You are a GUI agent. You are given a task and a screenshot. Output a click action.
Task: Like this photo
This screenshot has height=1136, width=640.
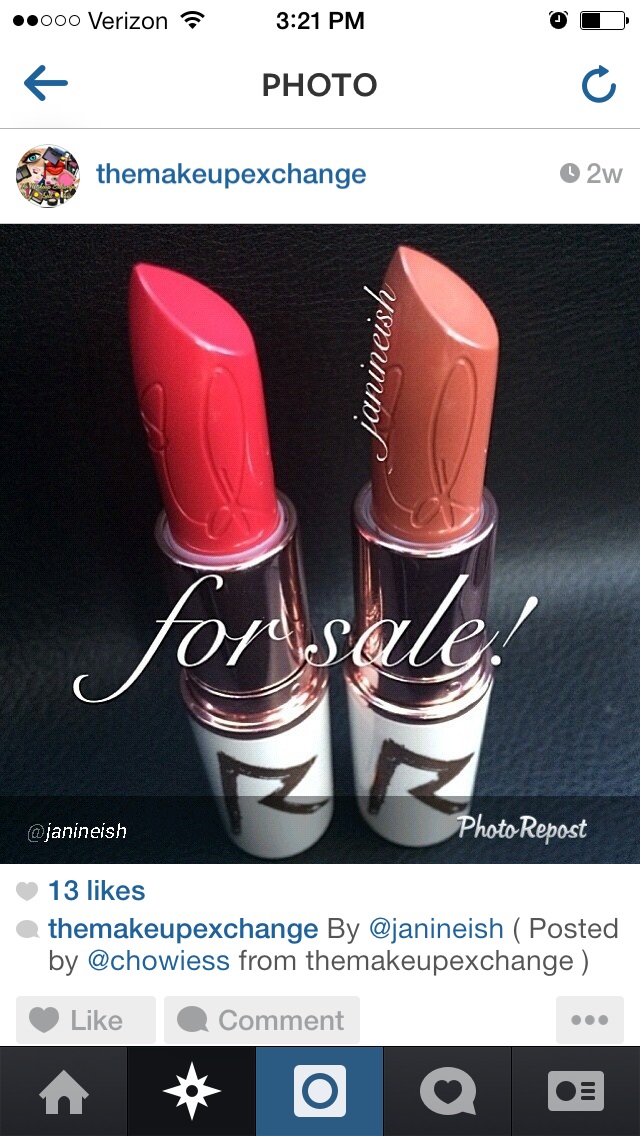pyautogui.click(x=86, y=1020)
